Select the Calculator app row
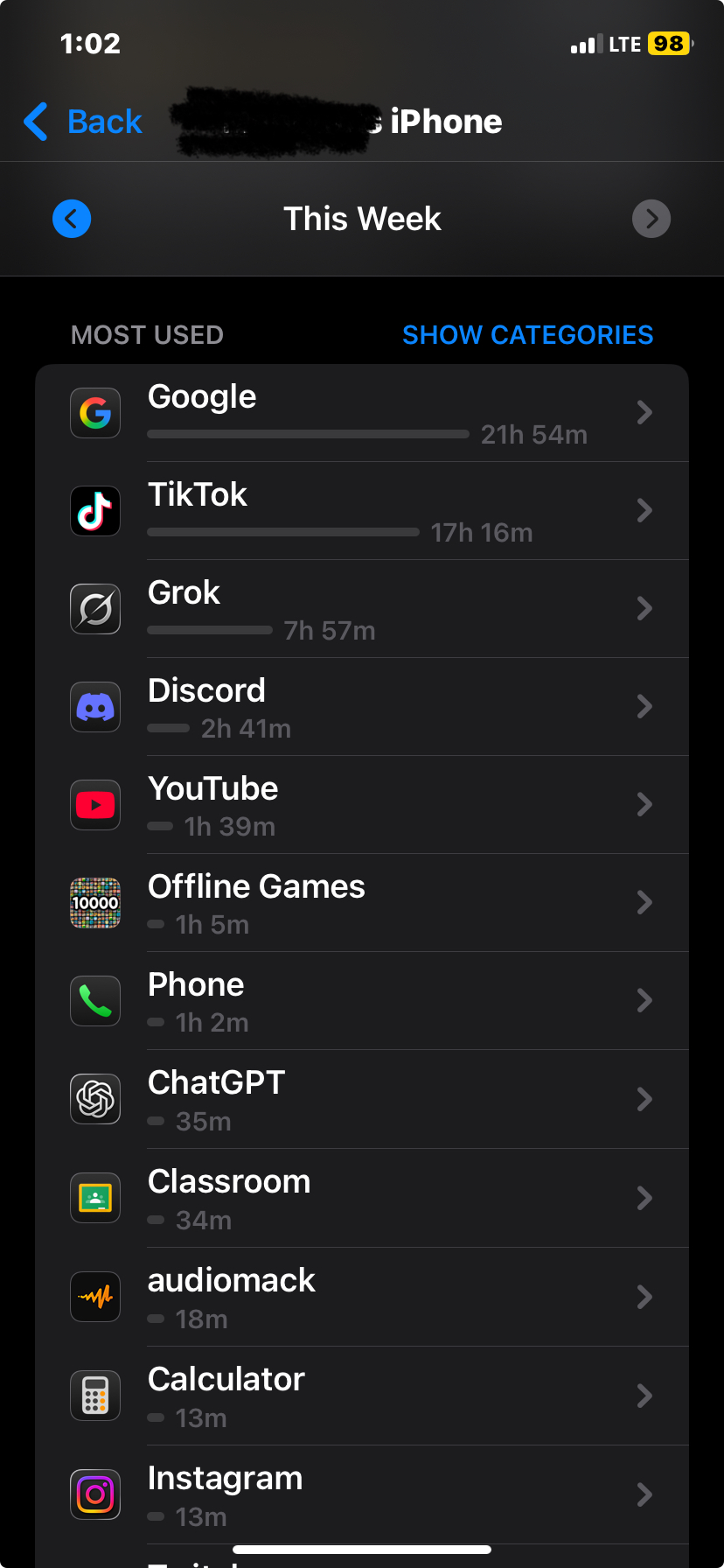This screenshot has height=1568, width=724. pyautogui.click(x=362, y=1396)
